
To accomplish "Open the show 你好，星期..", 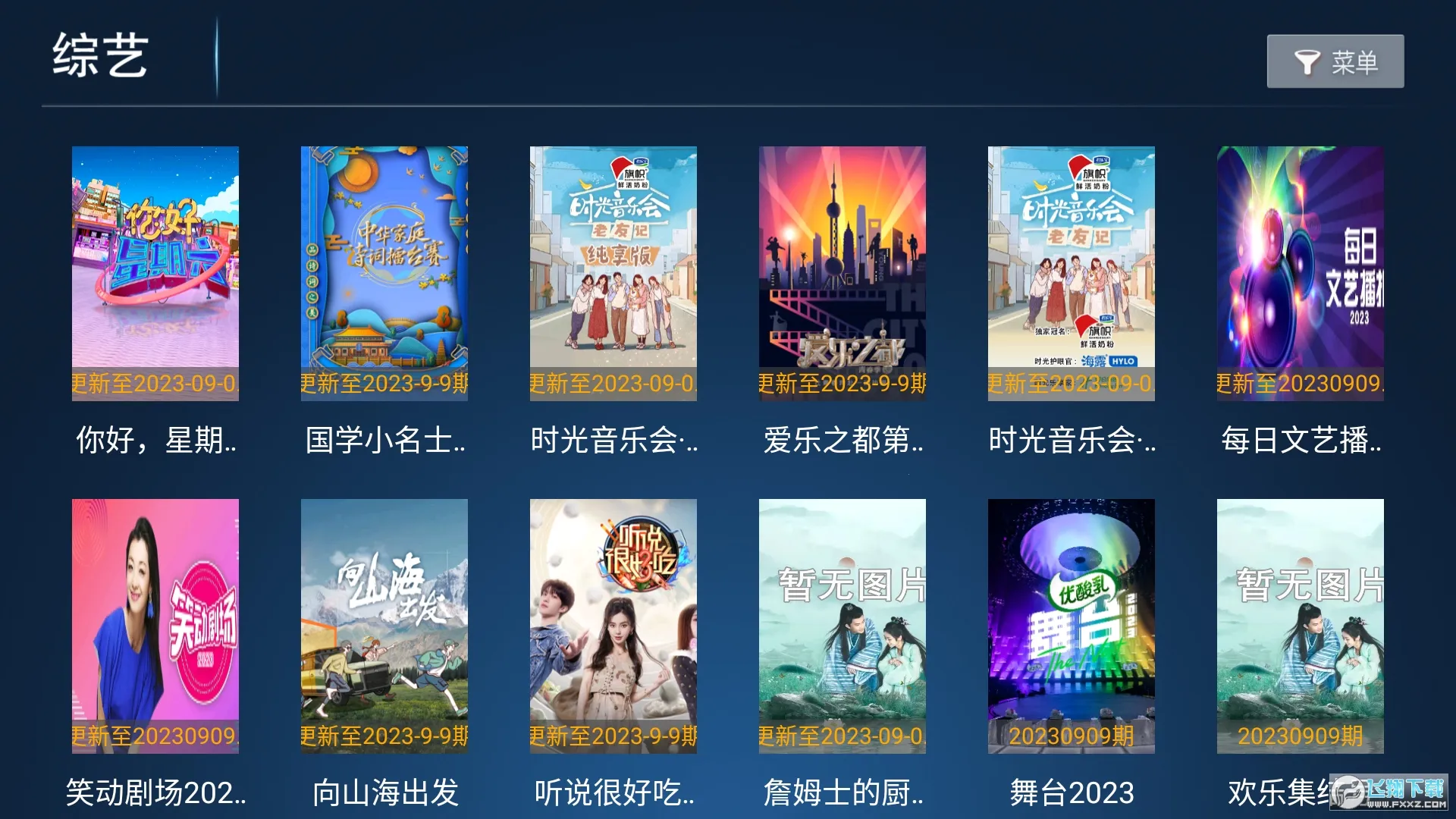I will [155, 273].
